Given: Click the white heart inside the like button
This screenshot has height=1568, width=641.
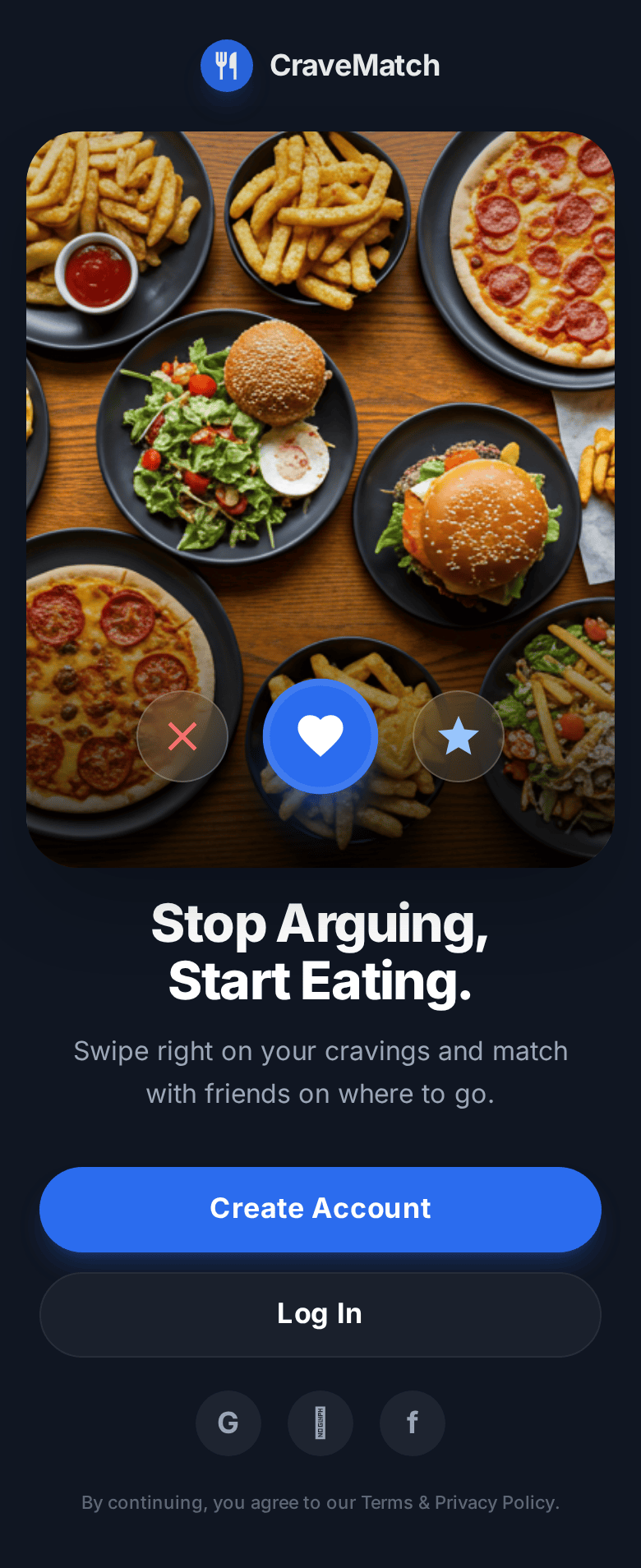Looking at the screenshot, I should [320, 736].
